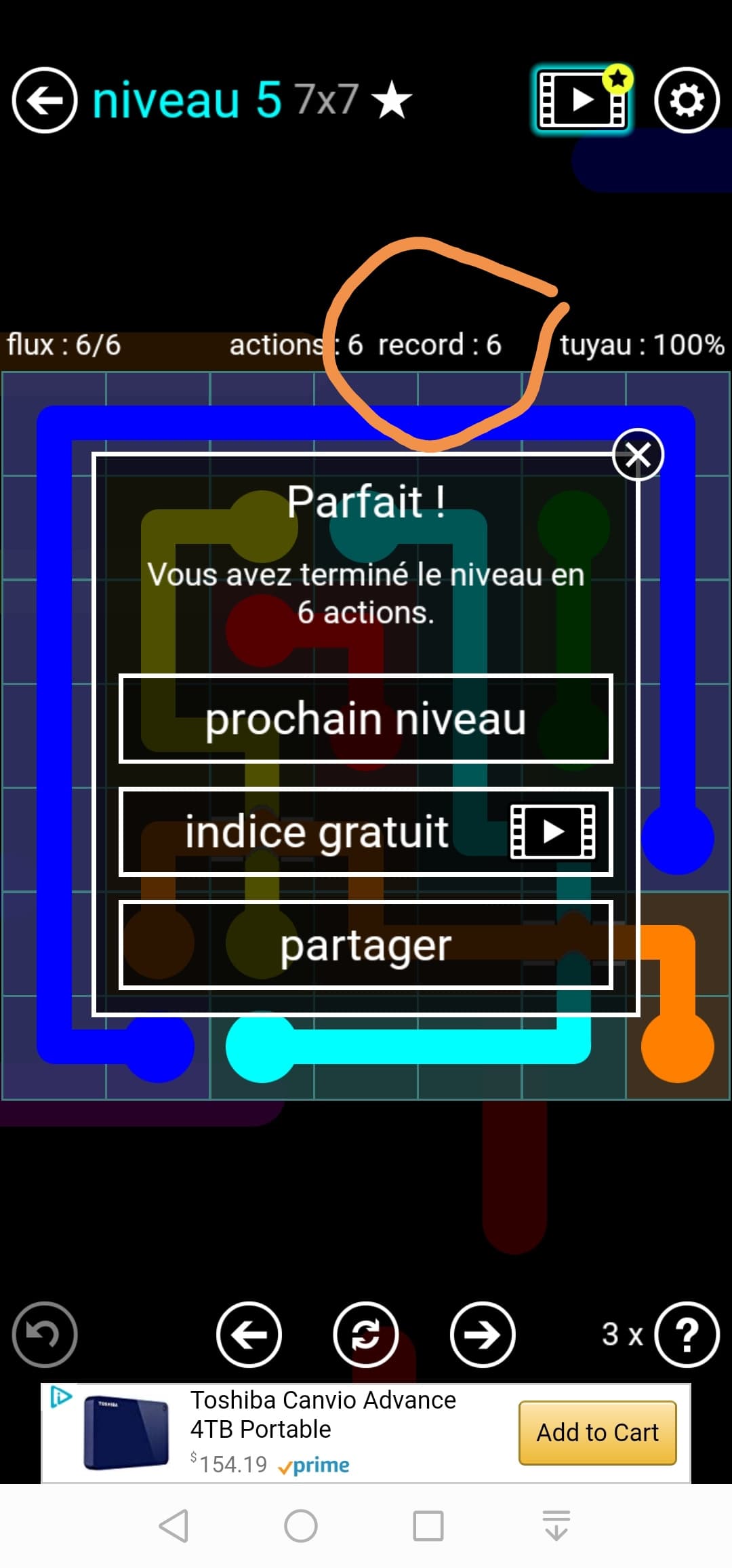
Task: Open the settings gear
Action: coord(687,100)
